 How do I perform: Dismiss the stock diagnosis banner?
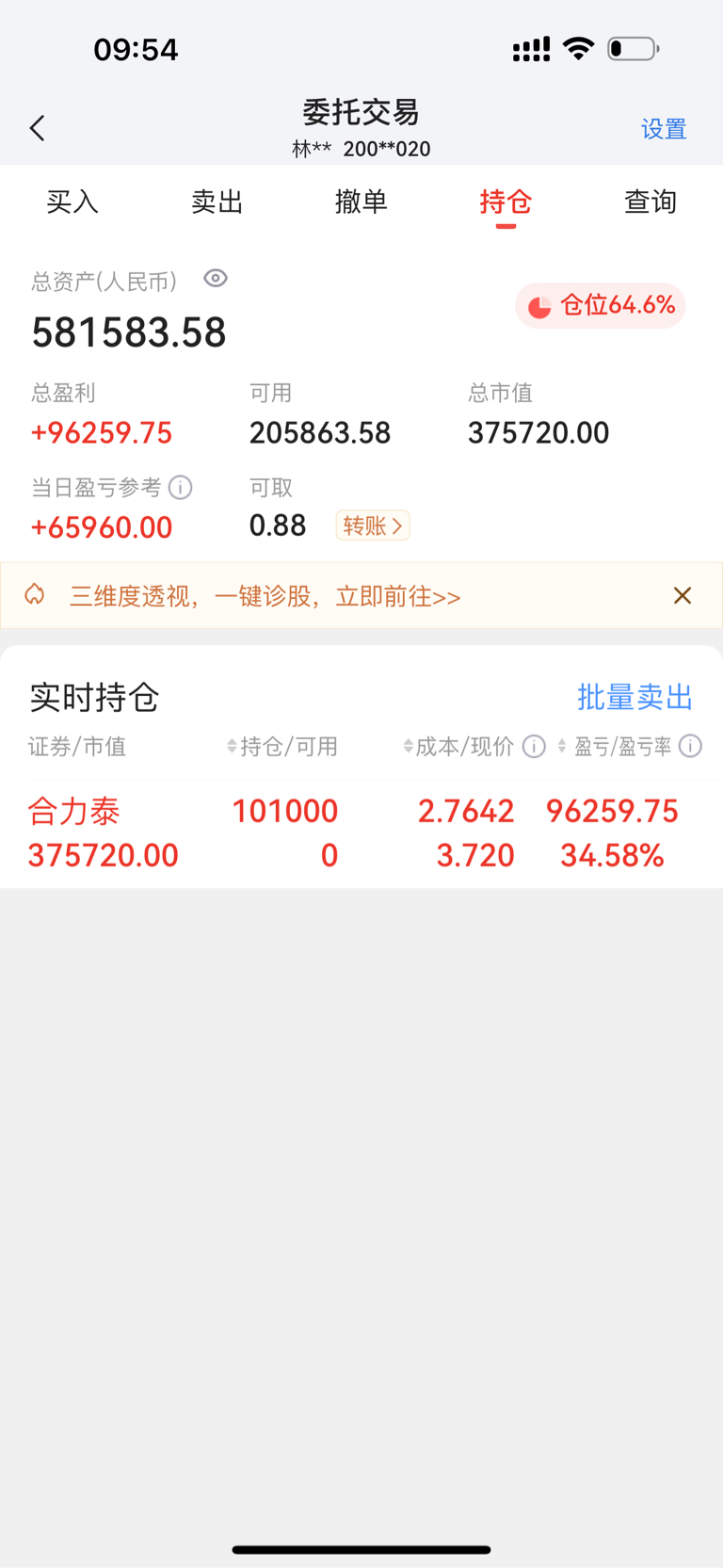[x=683, y=595]
